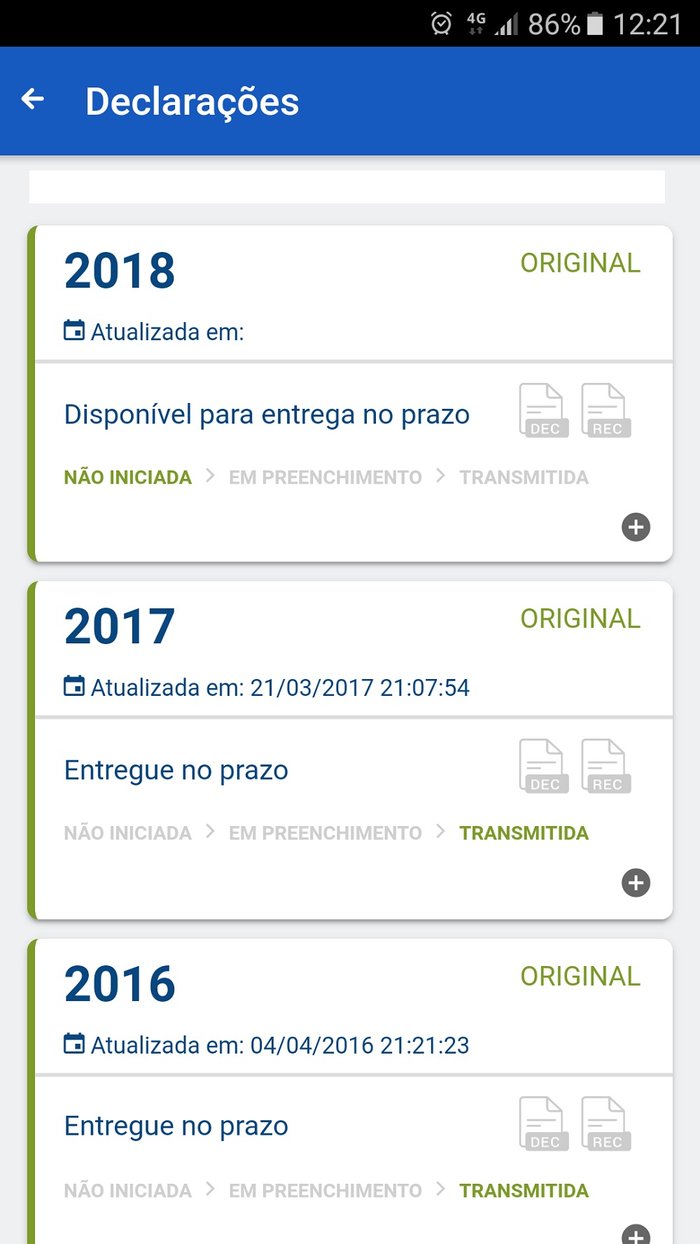Tap the DEC document for 2016

click(544, 1124)
